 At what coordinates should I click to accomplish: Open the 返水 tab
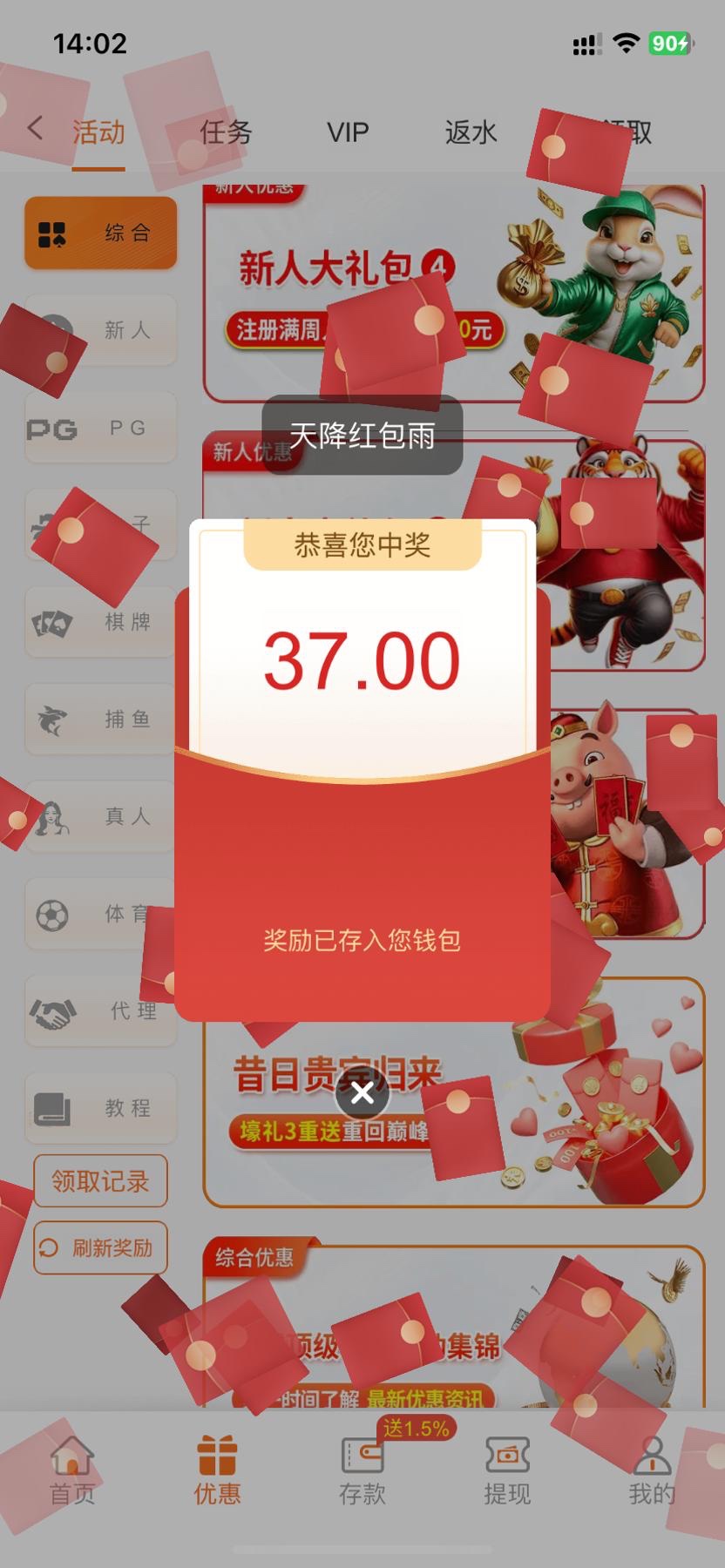click(471, 132)
